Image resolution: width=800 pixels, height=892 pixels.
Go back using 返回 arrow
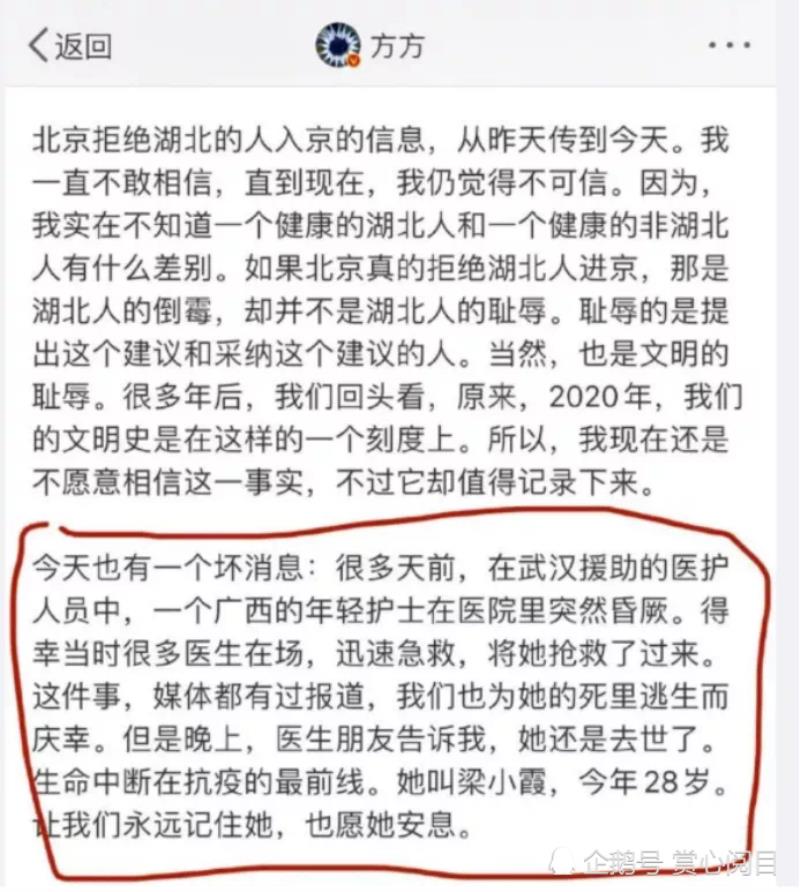coord(66,45)
